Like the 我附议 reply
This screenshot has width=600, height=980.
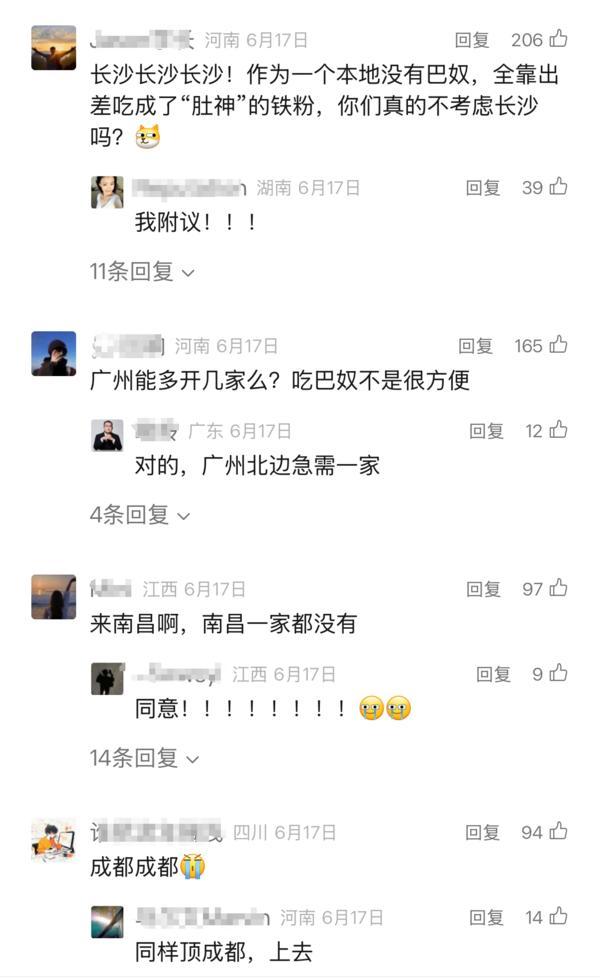[x=558, y=187]
